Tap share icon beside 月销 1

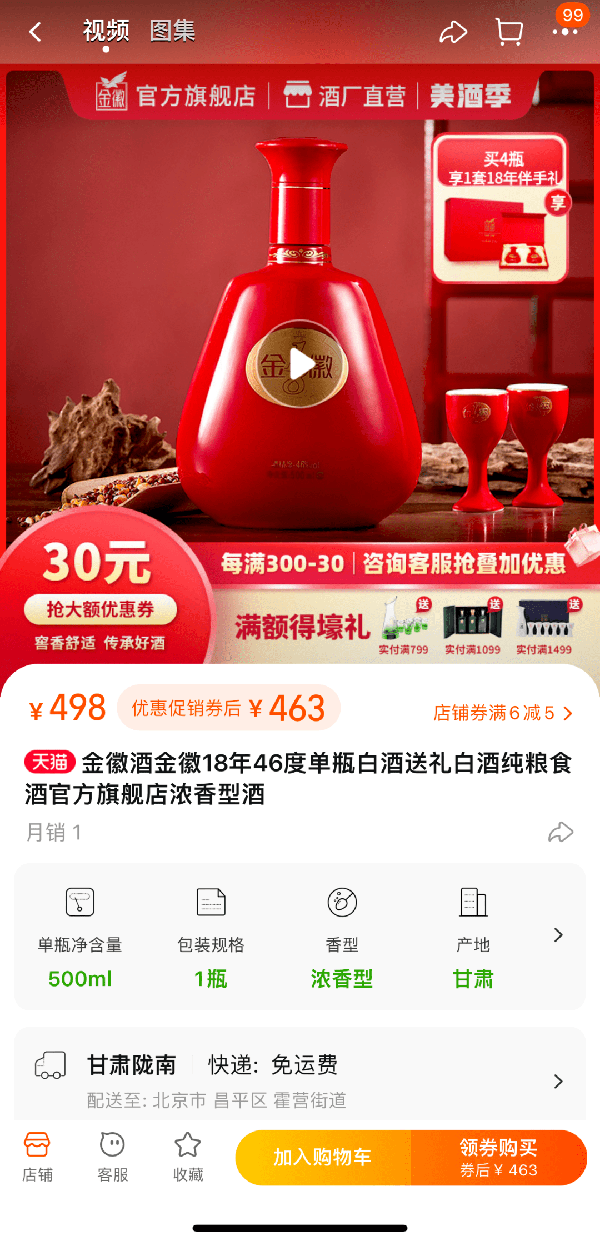pos(561,832)
